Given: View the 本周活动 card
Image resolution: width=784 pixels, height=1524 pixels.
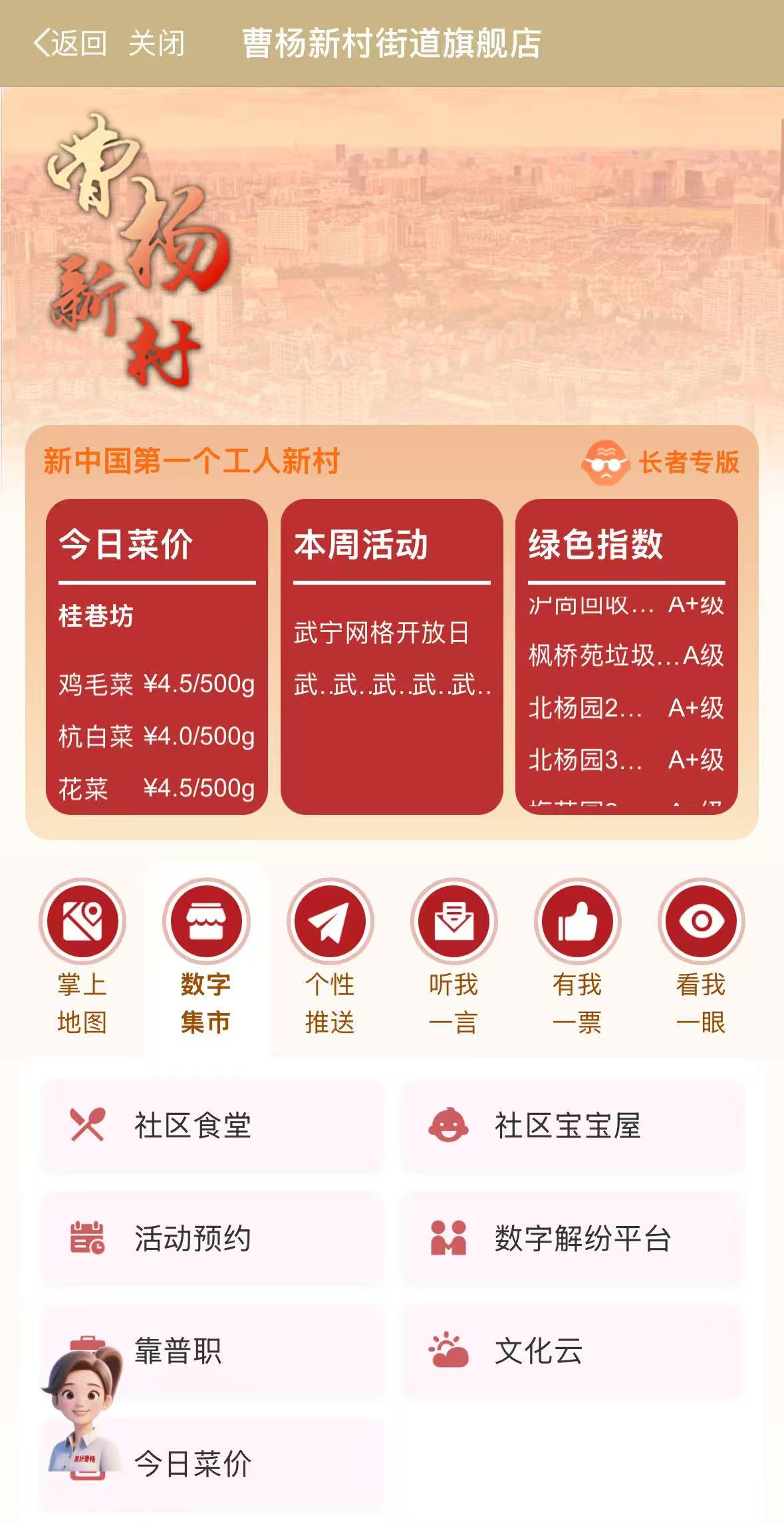Looking at the screenshot, I should pyautogui.click(x=392, y=655).
